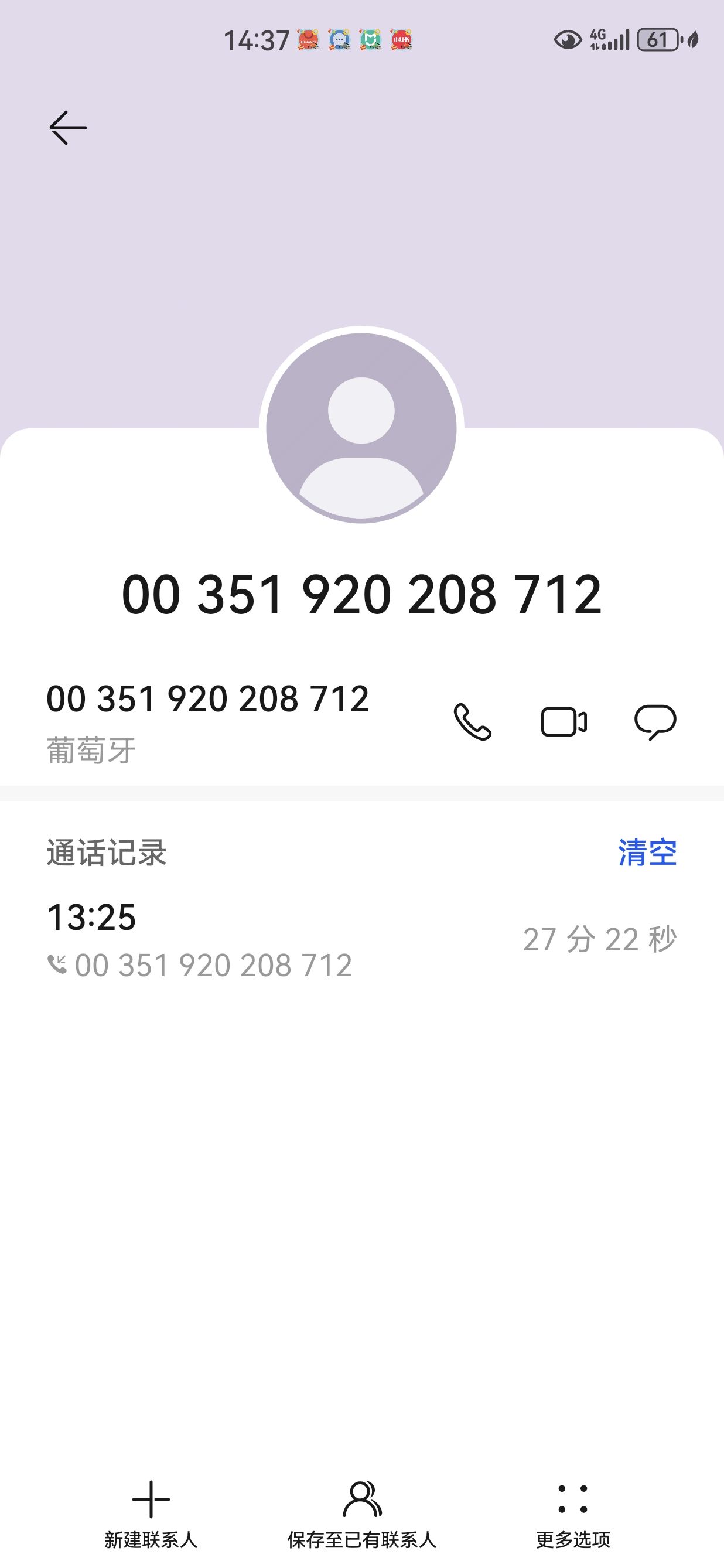Send a message to this number
Screen dimensions: 724x1568
click(655, 722)
